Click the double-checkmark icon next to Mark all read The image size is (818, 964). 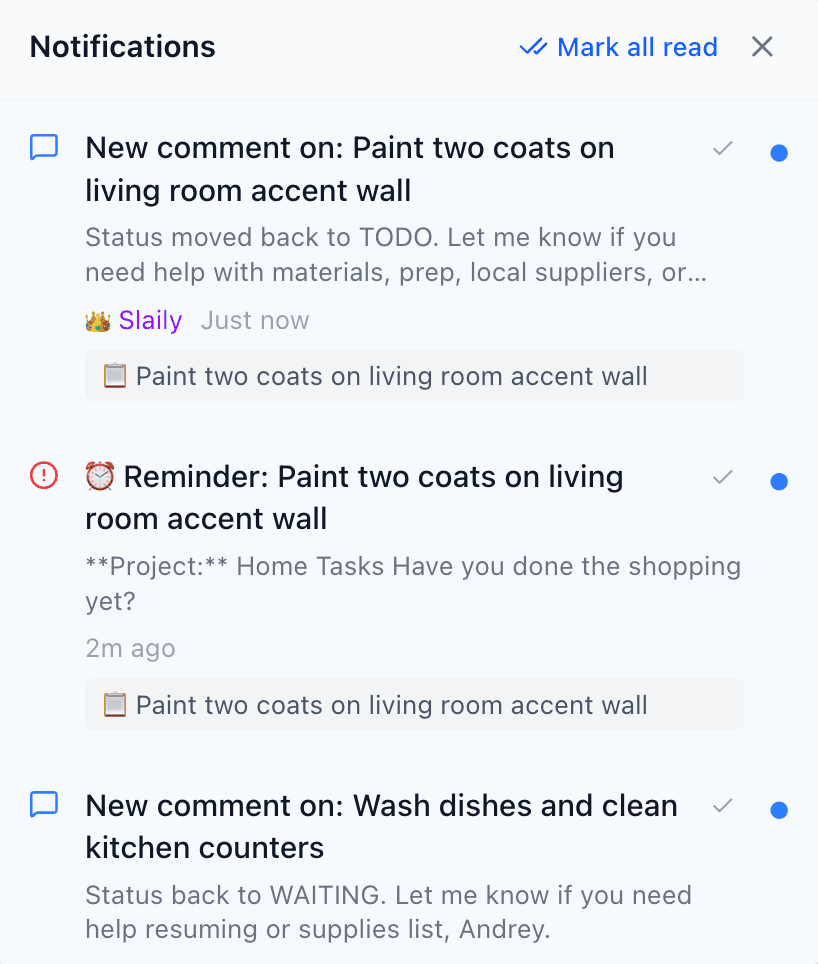coord(533,47)
